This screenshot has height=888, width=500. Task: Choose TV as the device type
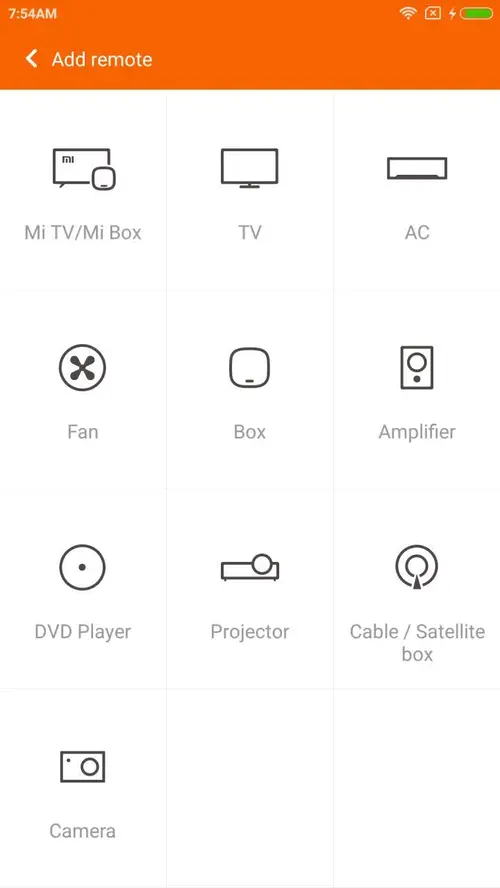(x=250, y=191)
